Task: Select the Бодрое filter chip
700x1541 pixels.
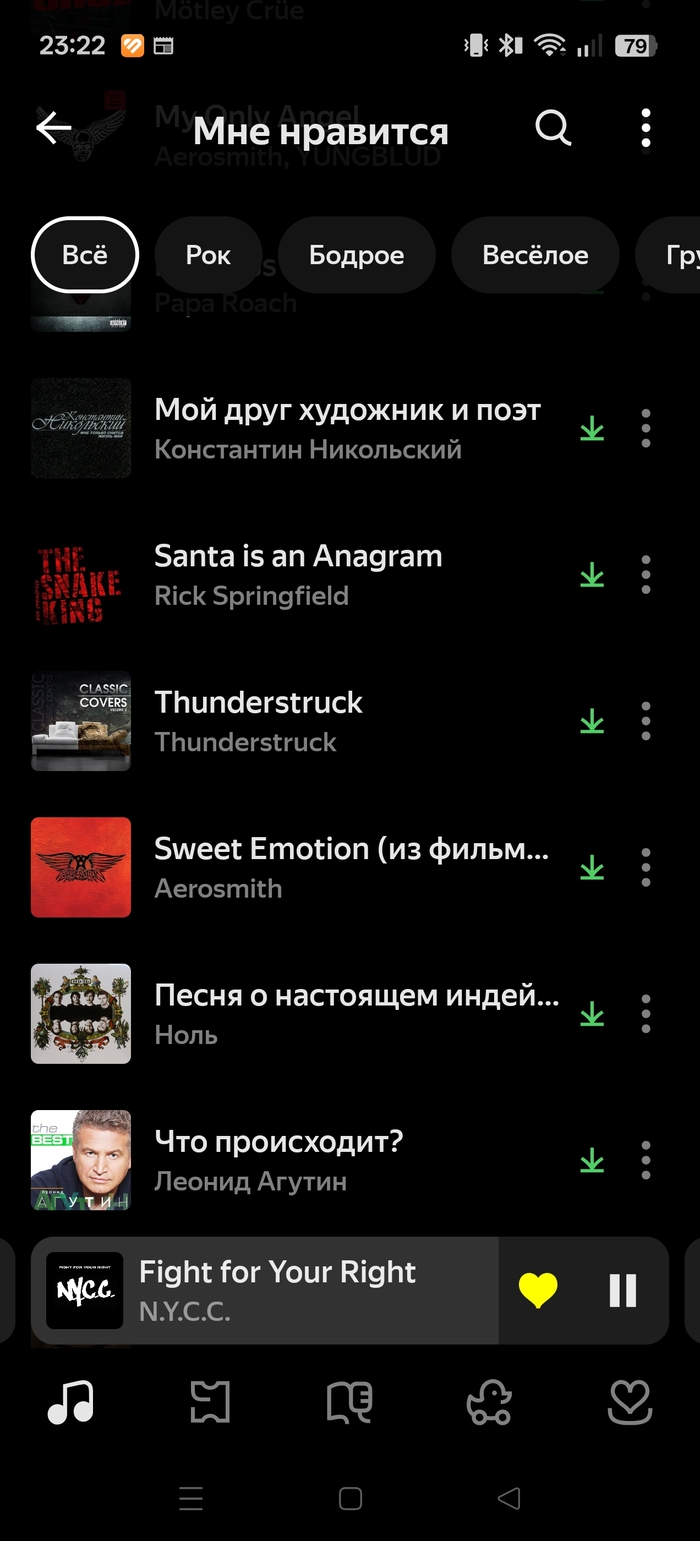Action: (357, 255)
